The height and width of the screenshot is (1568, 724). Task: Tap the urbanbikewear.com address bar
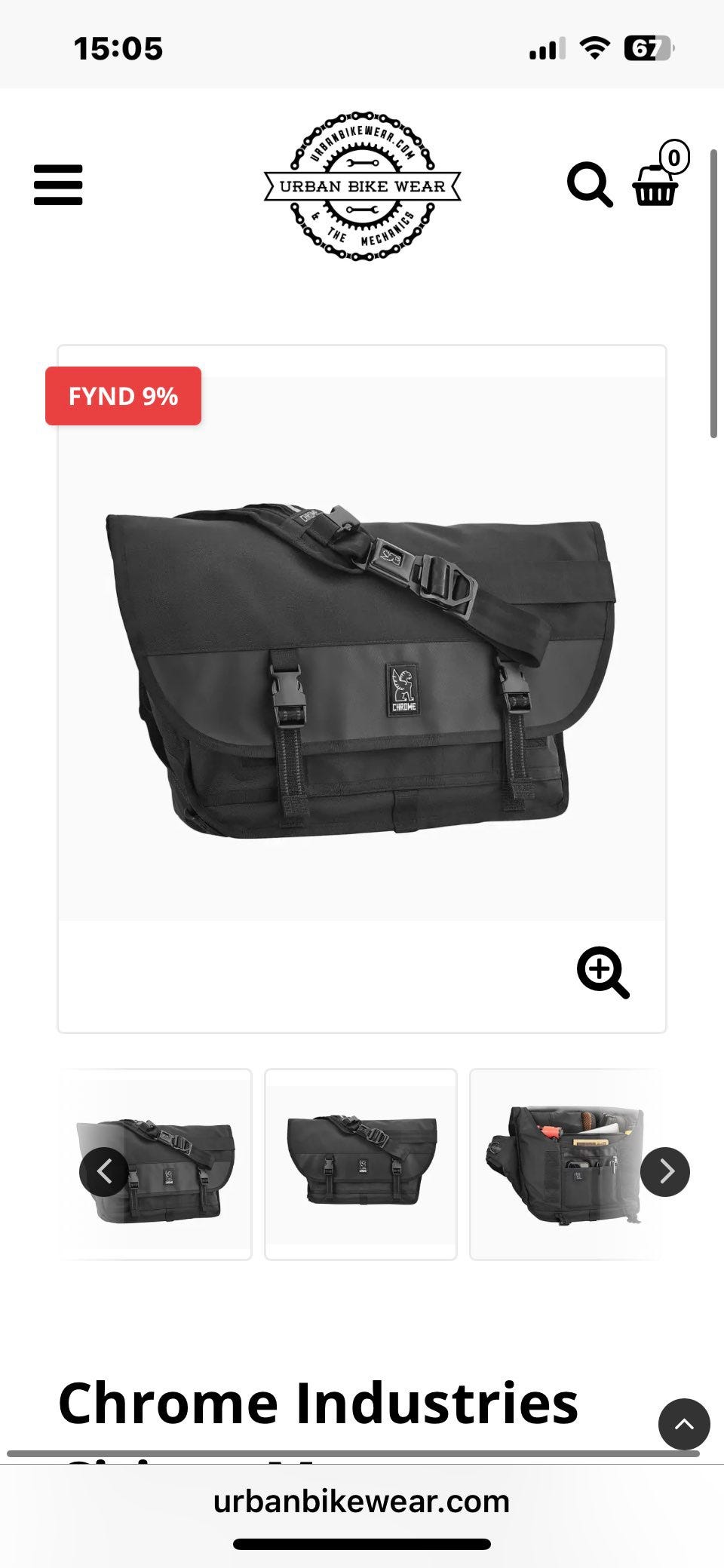tap(362, 1501)
